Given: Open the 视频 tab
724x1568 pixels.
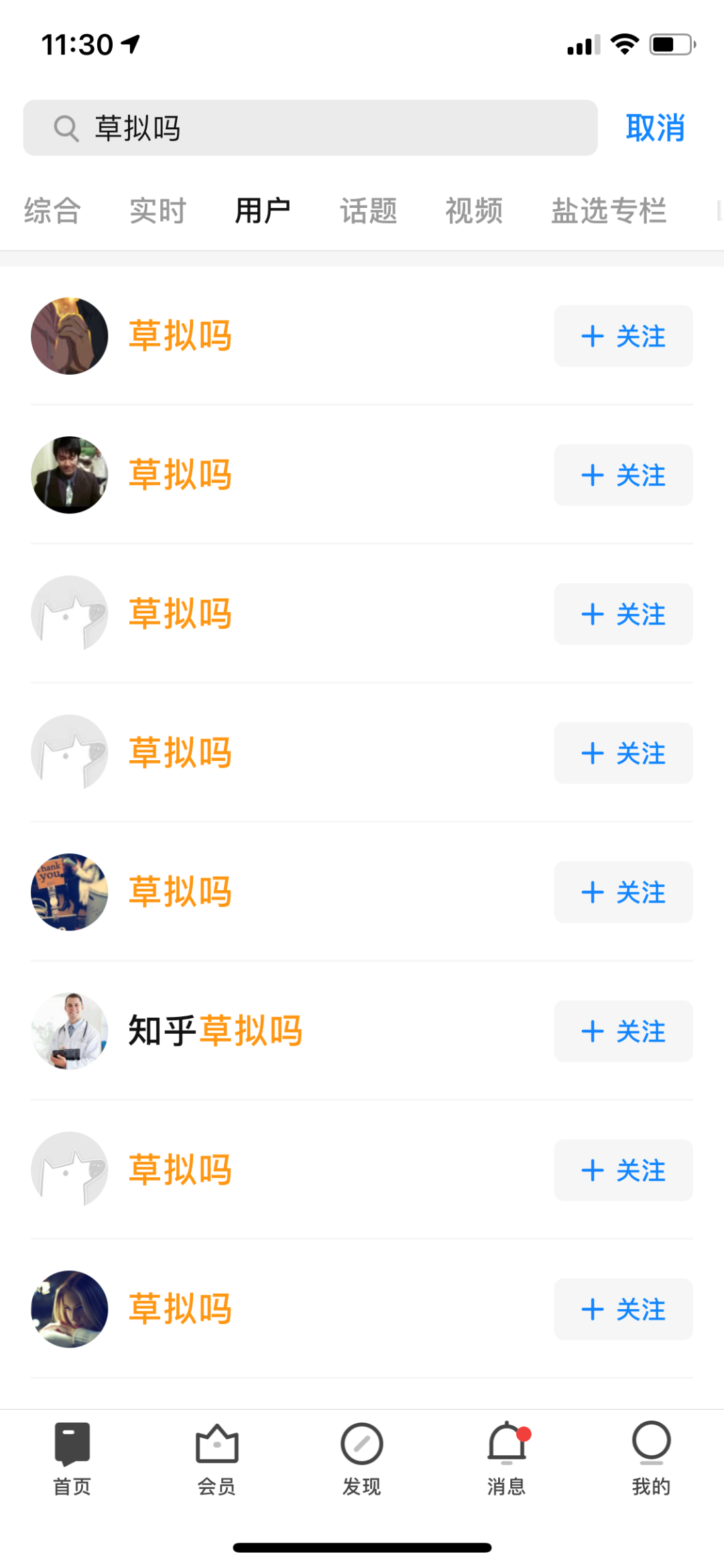Looking at the screenshot, I should click(474, 211).
